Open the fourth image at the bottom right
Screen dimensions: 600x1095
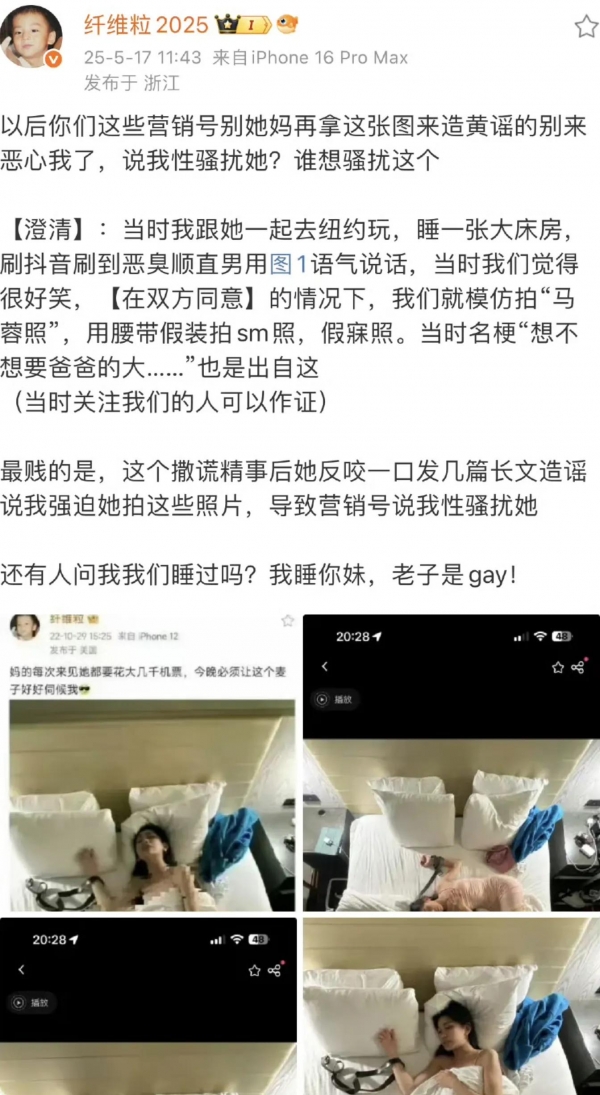tap(451, 1005)
